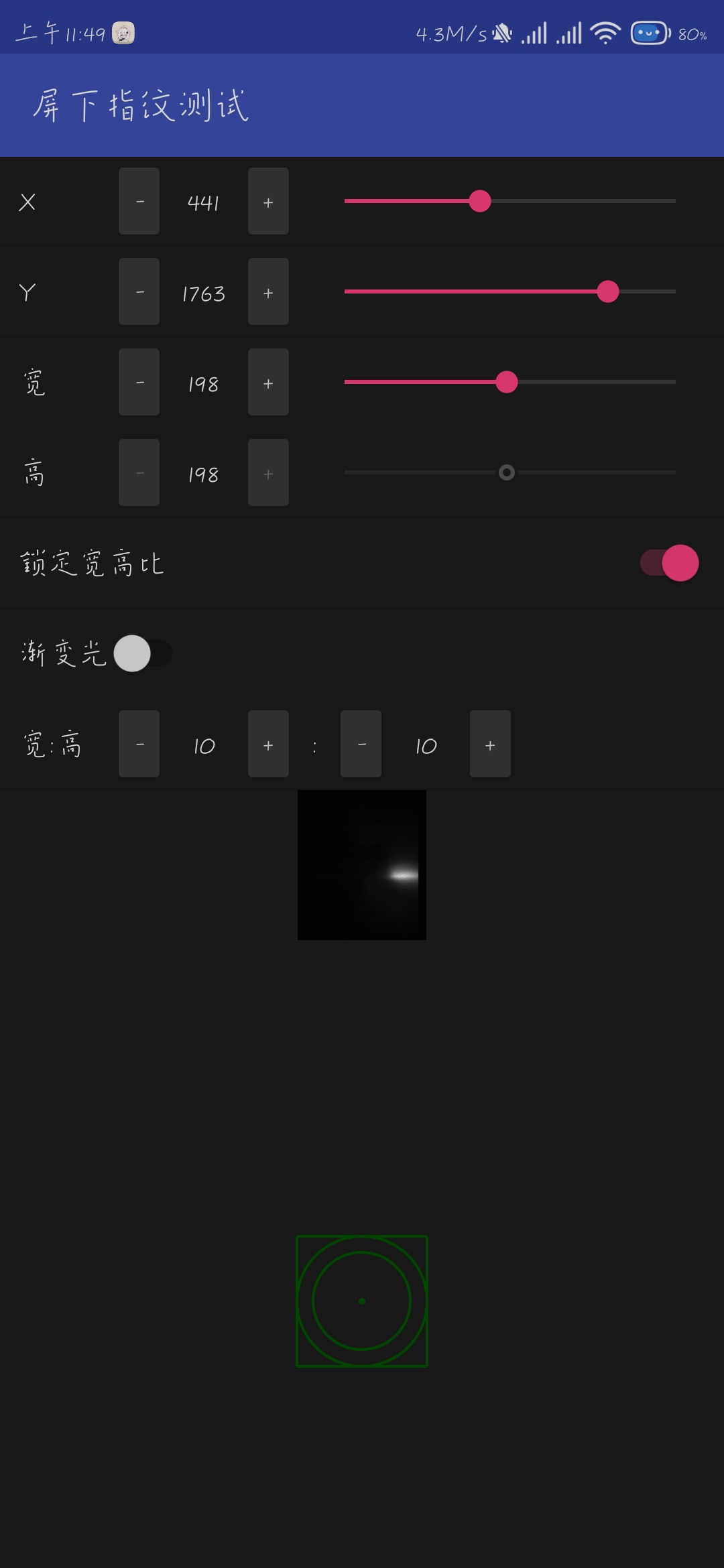This screenshot has width=724, height=1568.
Task: Increase the height ratio in 宽:高
Action: [x=490, y=744]
